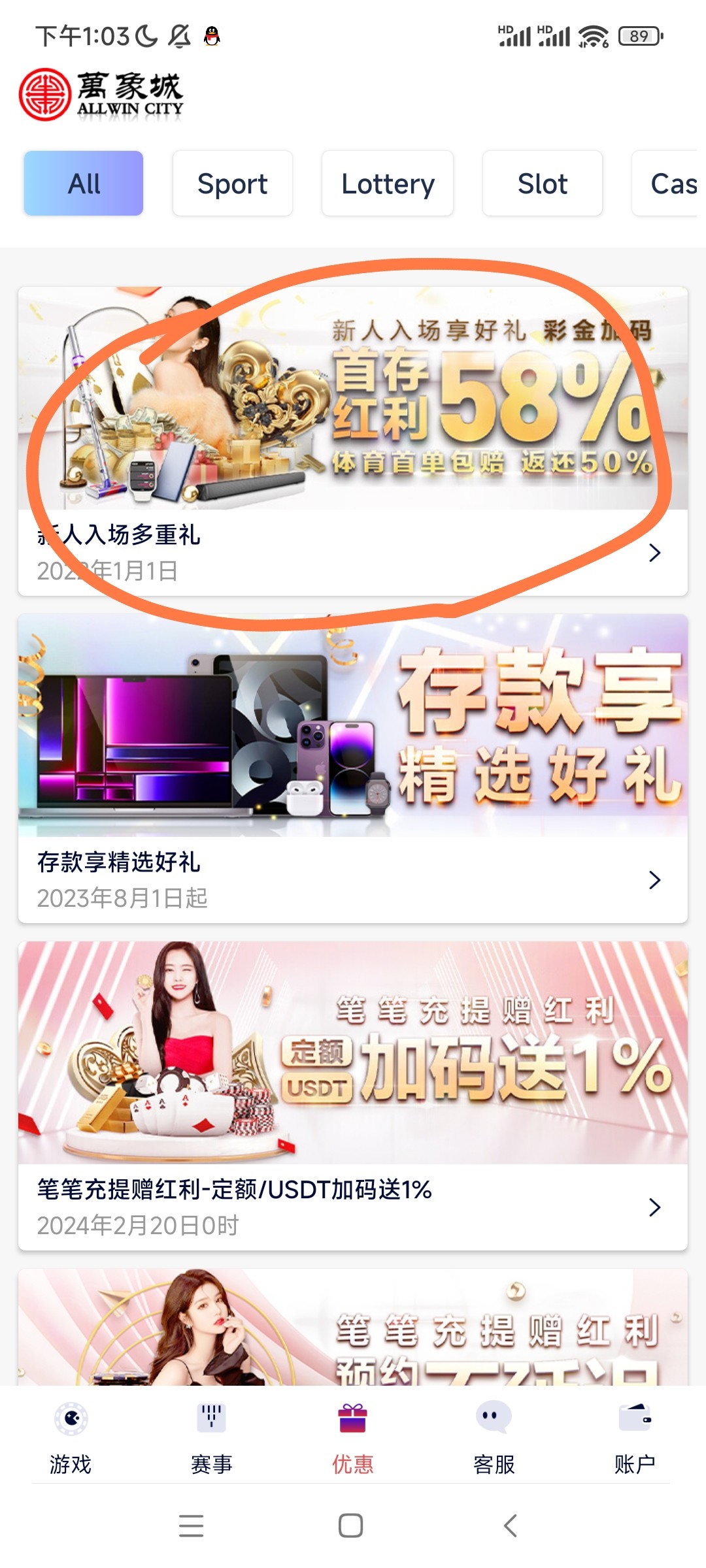This screenshot has height=1568, width=706.
Task: Switch to the Lottery category
Action: (x=388, y=184)
